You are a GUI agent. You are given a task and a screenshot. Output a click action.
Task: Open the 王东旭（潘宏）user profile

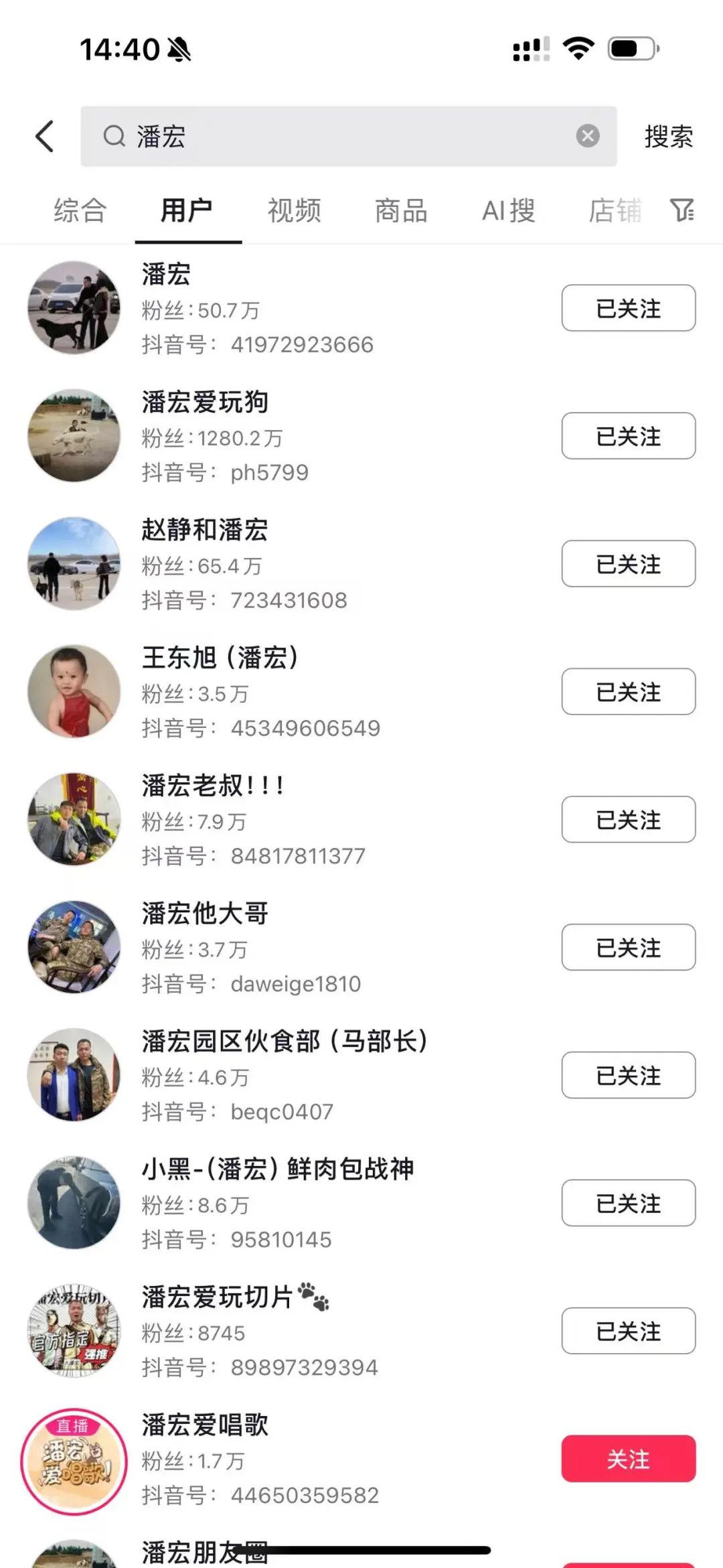coord(220,658)
